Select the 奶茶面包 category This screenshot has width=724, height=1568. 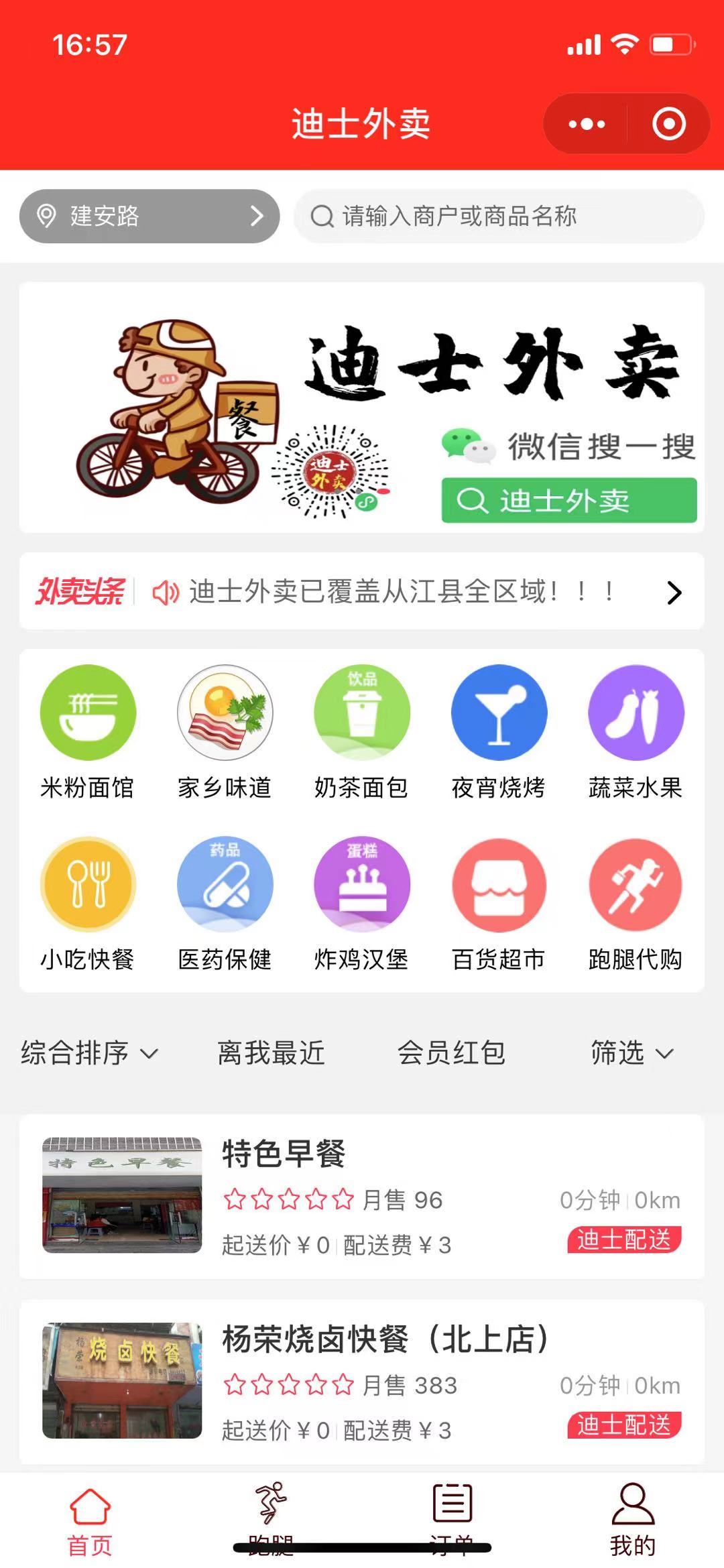click(x=362, y=732)
